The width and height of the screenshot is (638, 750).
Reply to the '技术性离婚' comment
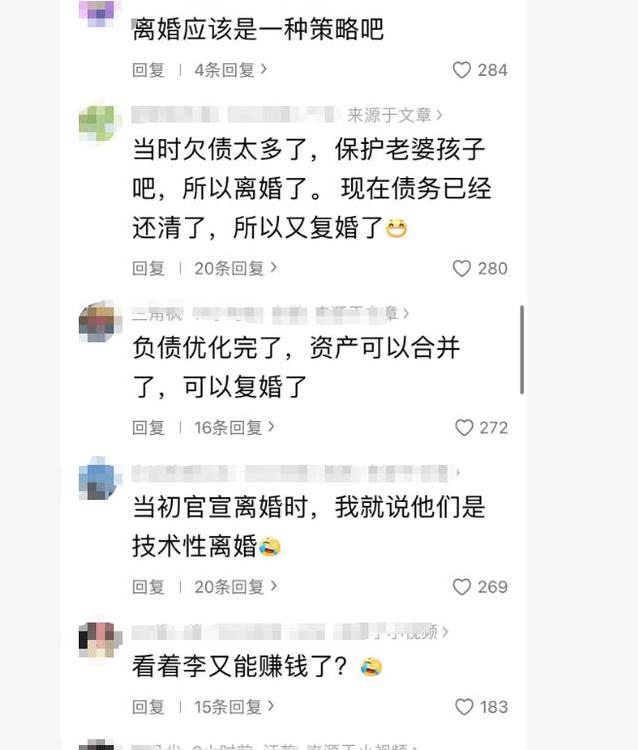click(x=148, y=587)
